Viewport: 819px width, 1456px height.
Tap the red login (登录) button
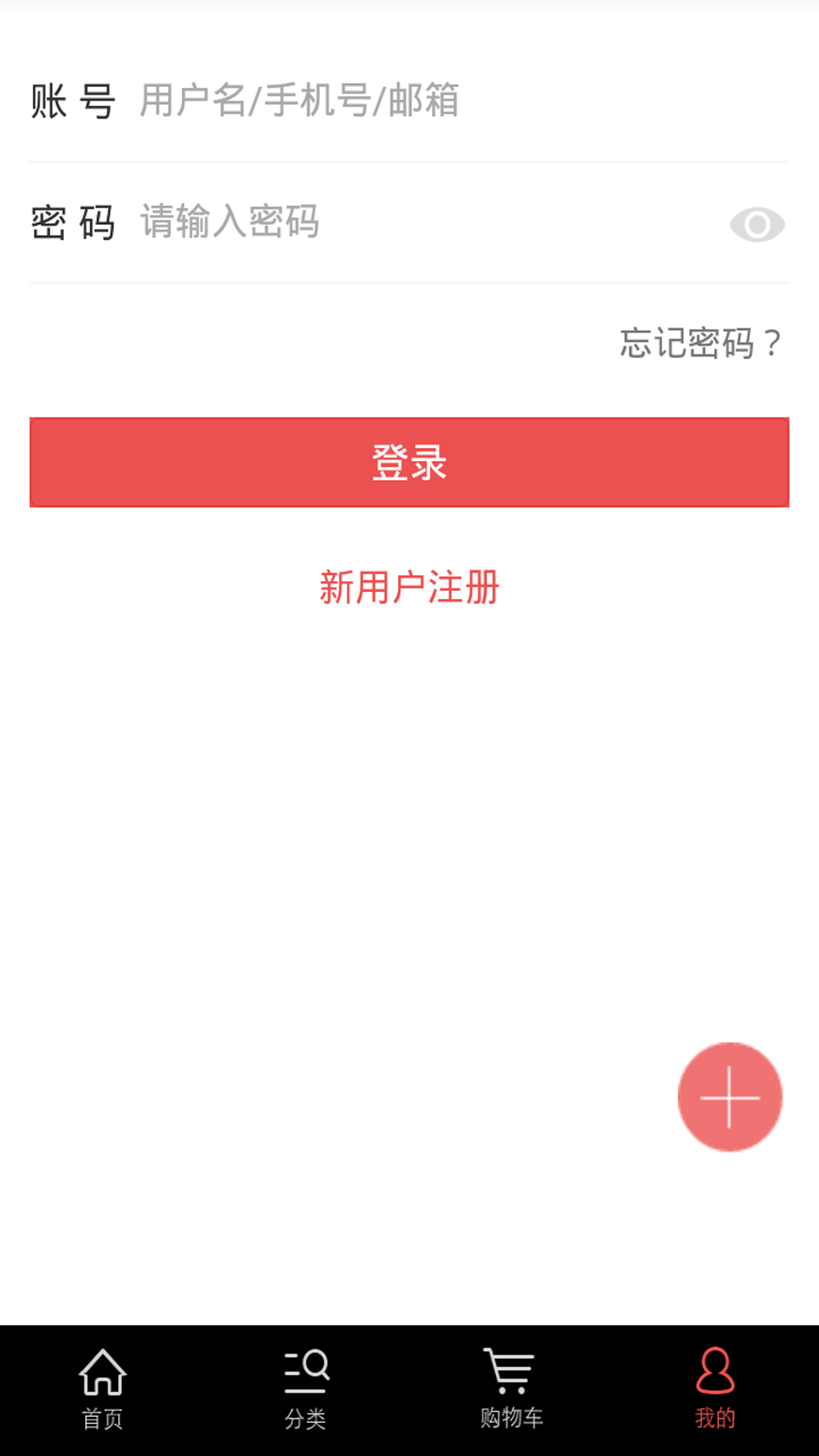[409, 462]
